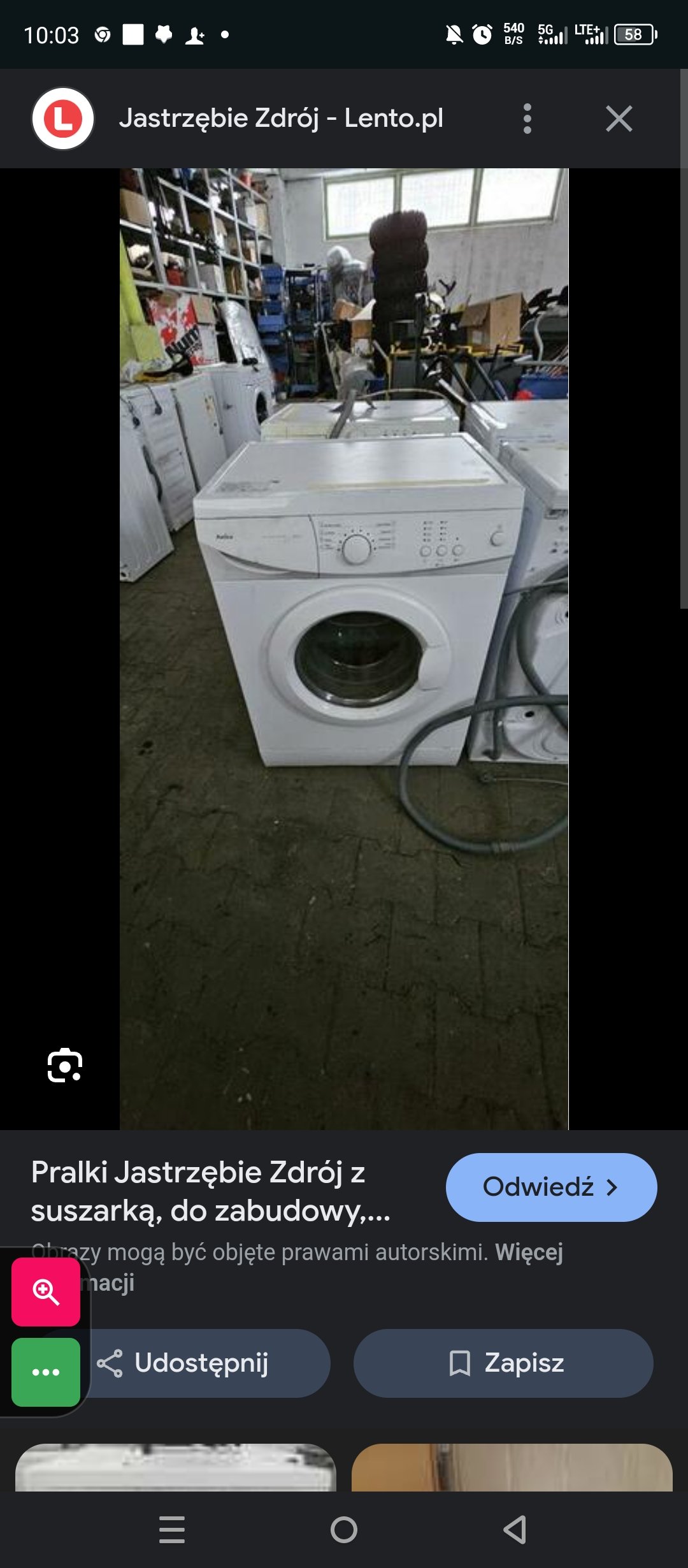Search the image with Google Lens
The height and width of the screenshot is (1568, 688).
pyautogui.click(x=65, y=1065)
